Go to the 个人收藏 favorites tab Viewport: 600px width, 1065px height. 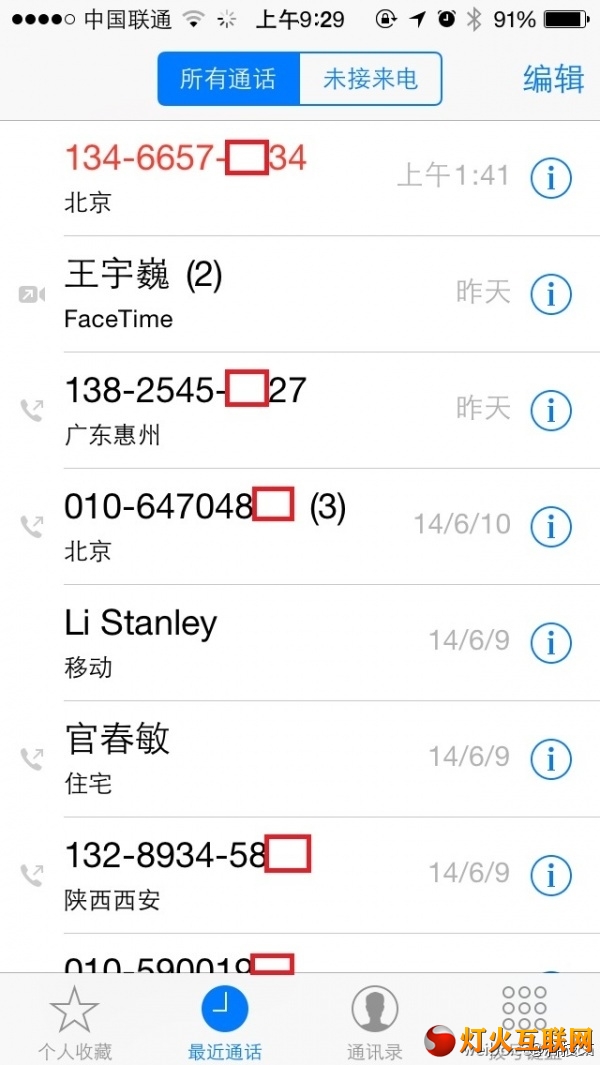coord(75,1021)
